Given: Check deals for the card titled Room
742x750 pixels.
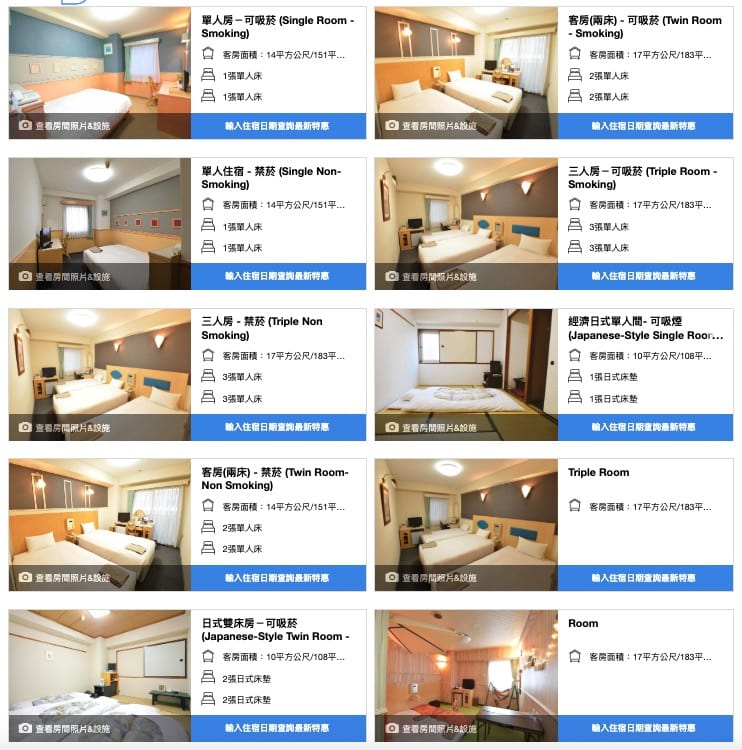Looking at the screenshot, I should pos(644,728).
